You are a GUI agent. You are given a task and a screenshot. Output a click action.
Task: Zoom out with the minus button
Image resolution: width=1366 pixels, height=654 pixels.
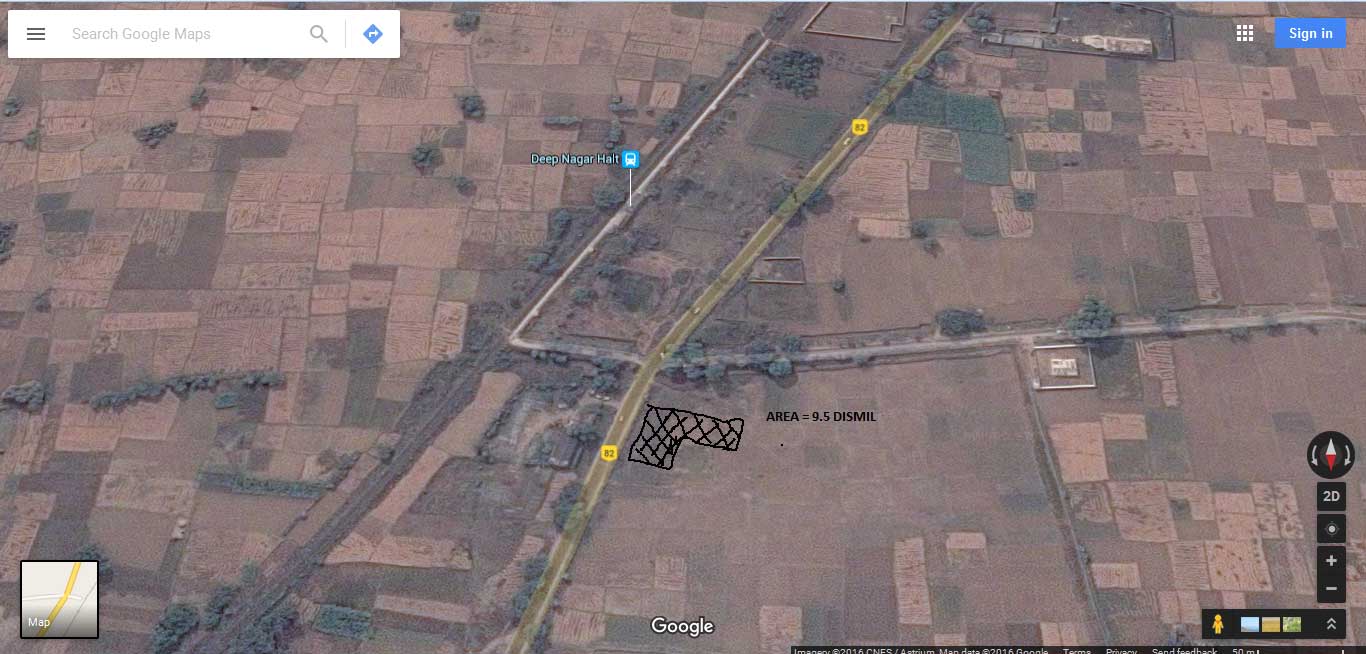point(1331,590)
